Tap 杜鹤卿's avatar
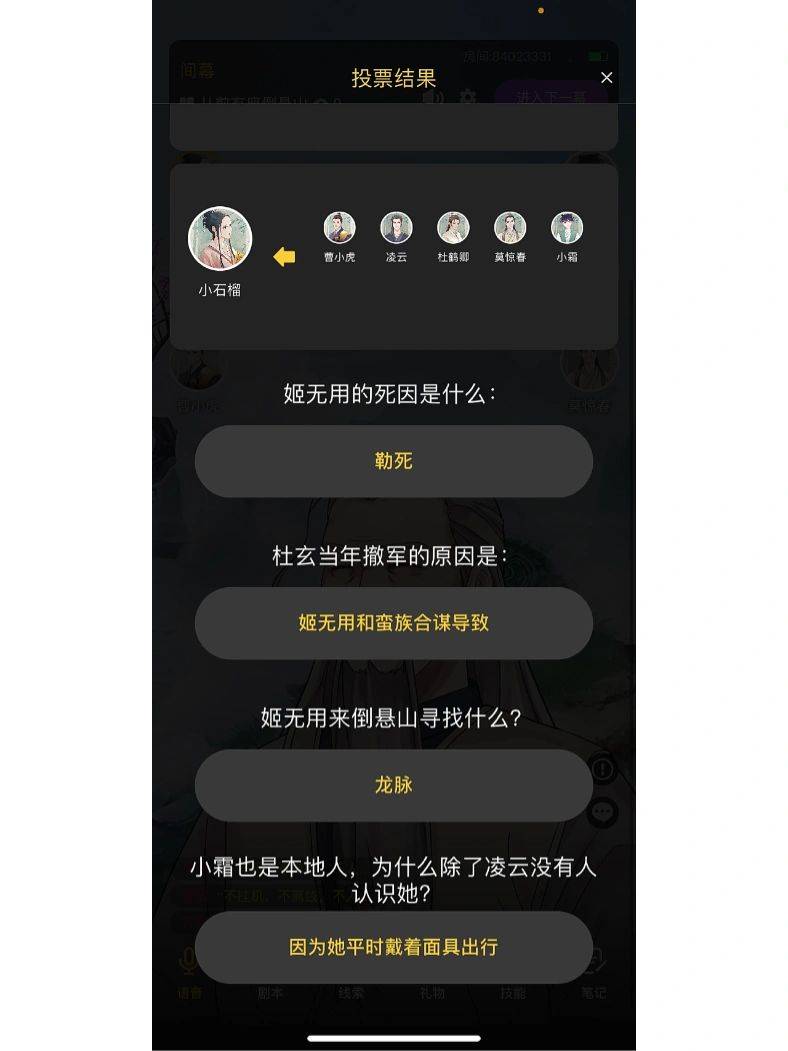The height and width of the screenshot is (1051, 788). pyautogui.click(x=453, y=228)
